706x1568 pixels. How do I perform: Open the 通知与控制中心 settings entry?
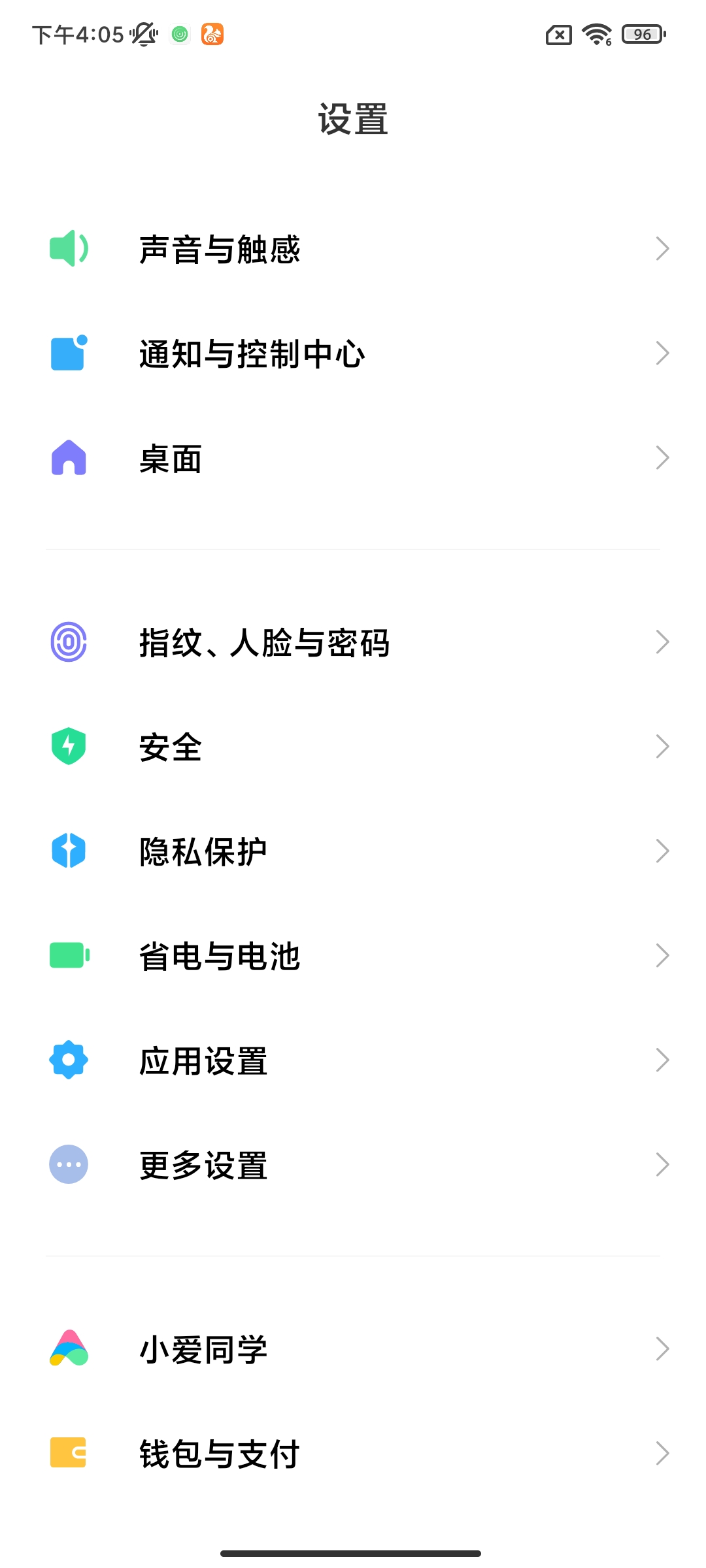353,353
